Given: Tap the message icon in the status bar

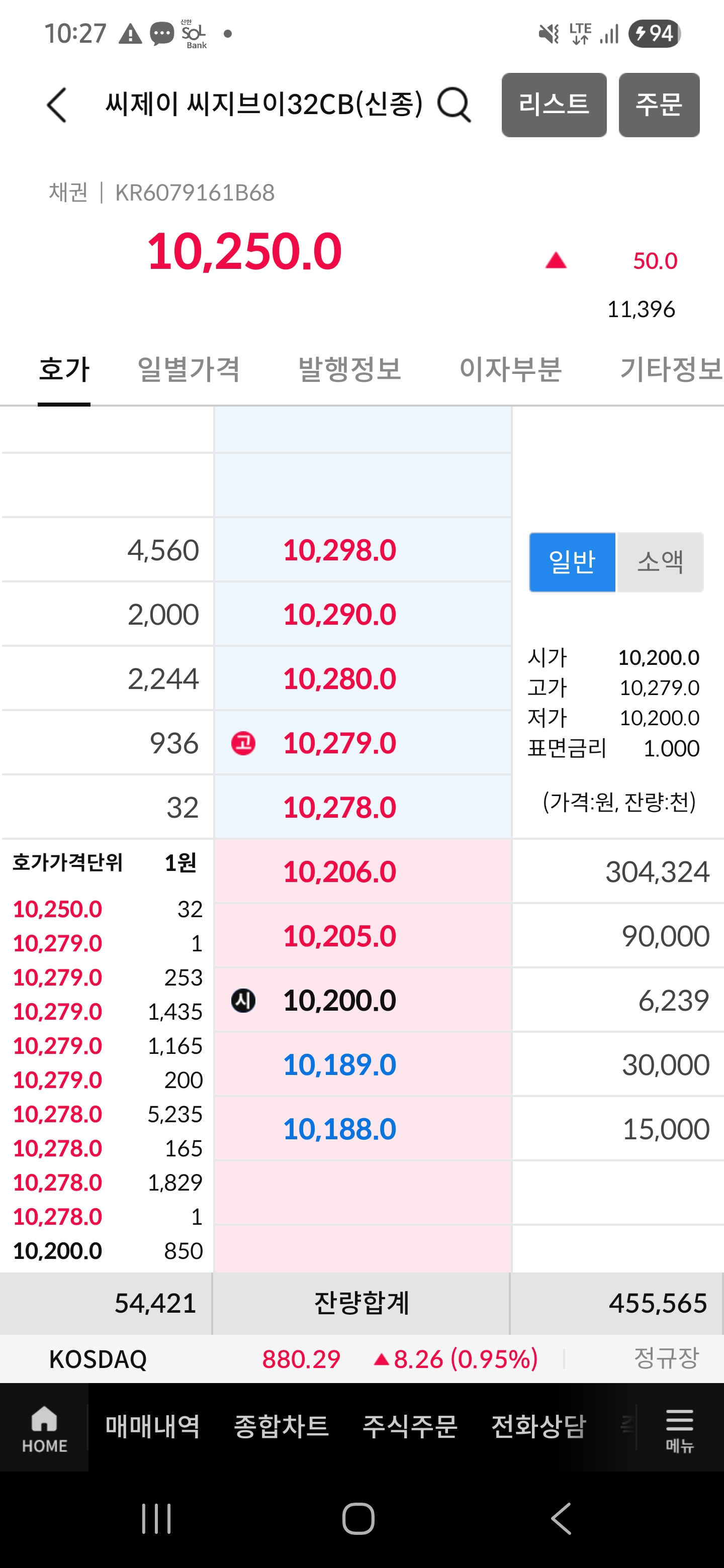Looking at the screenshot, I should tap(159, 34).
